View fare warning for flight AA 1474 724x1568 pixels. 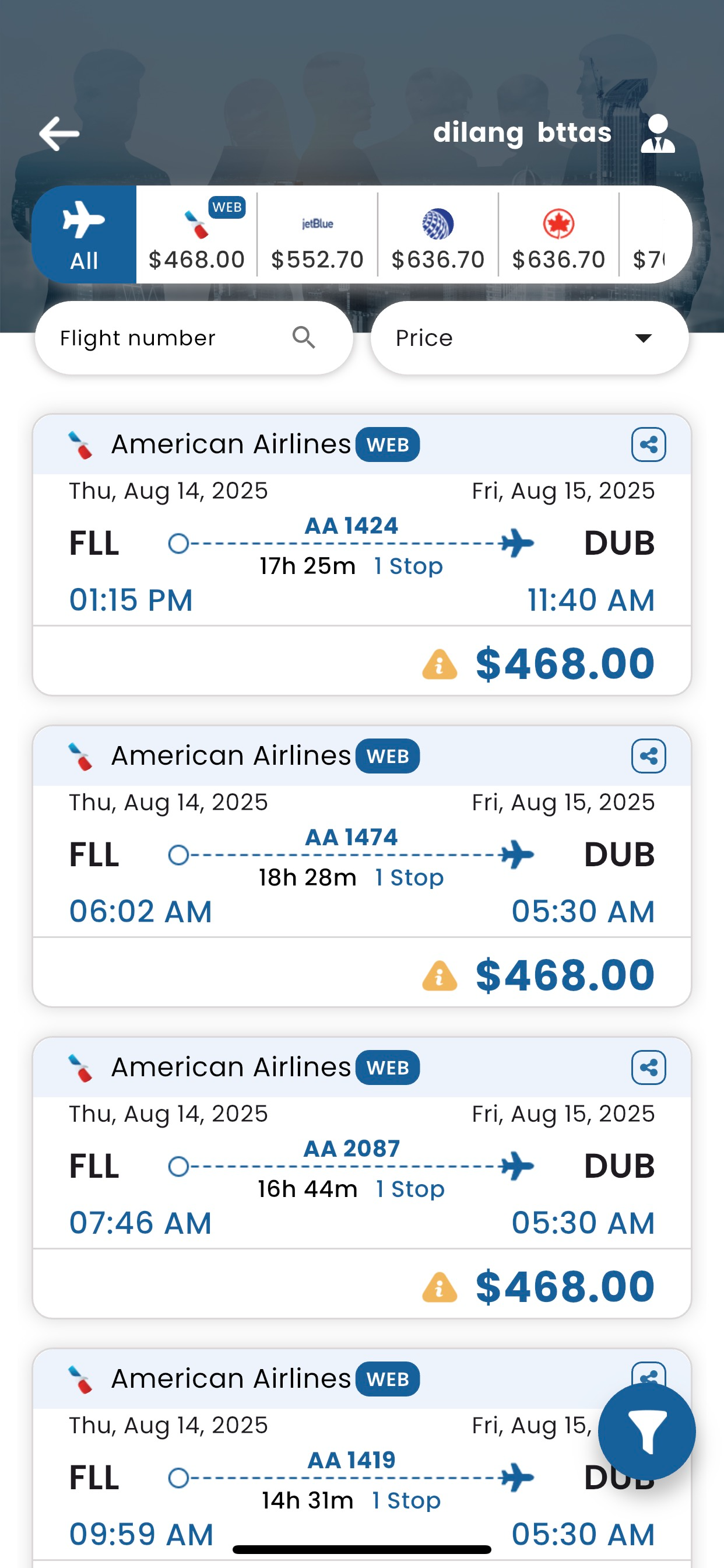pyautogui.click(x=440, y=976)
